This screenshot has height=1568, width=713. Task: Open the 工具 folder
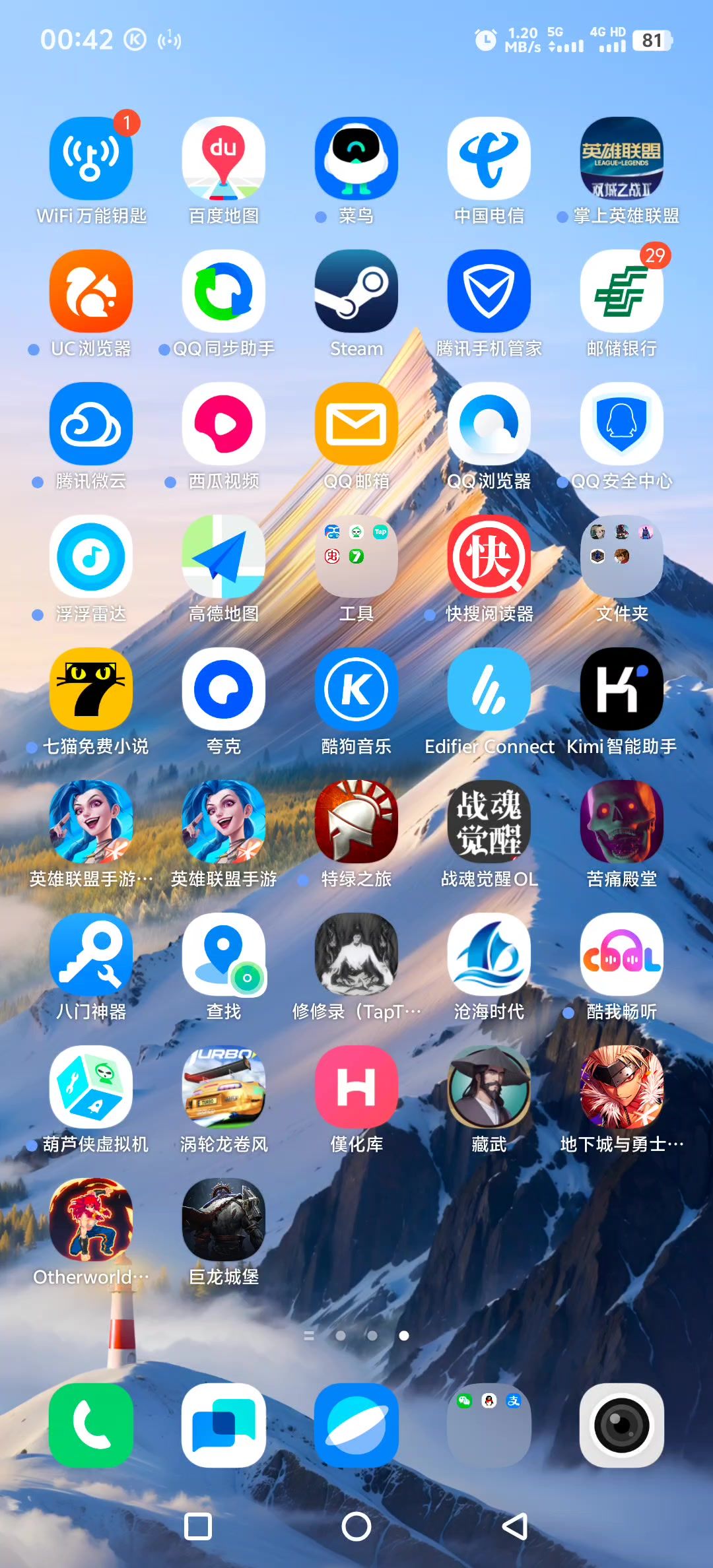click(x=356, y=557)
